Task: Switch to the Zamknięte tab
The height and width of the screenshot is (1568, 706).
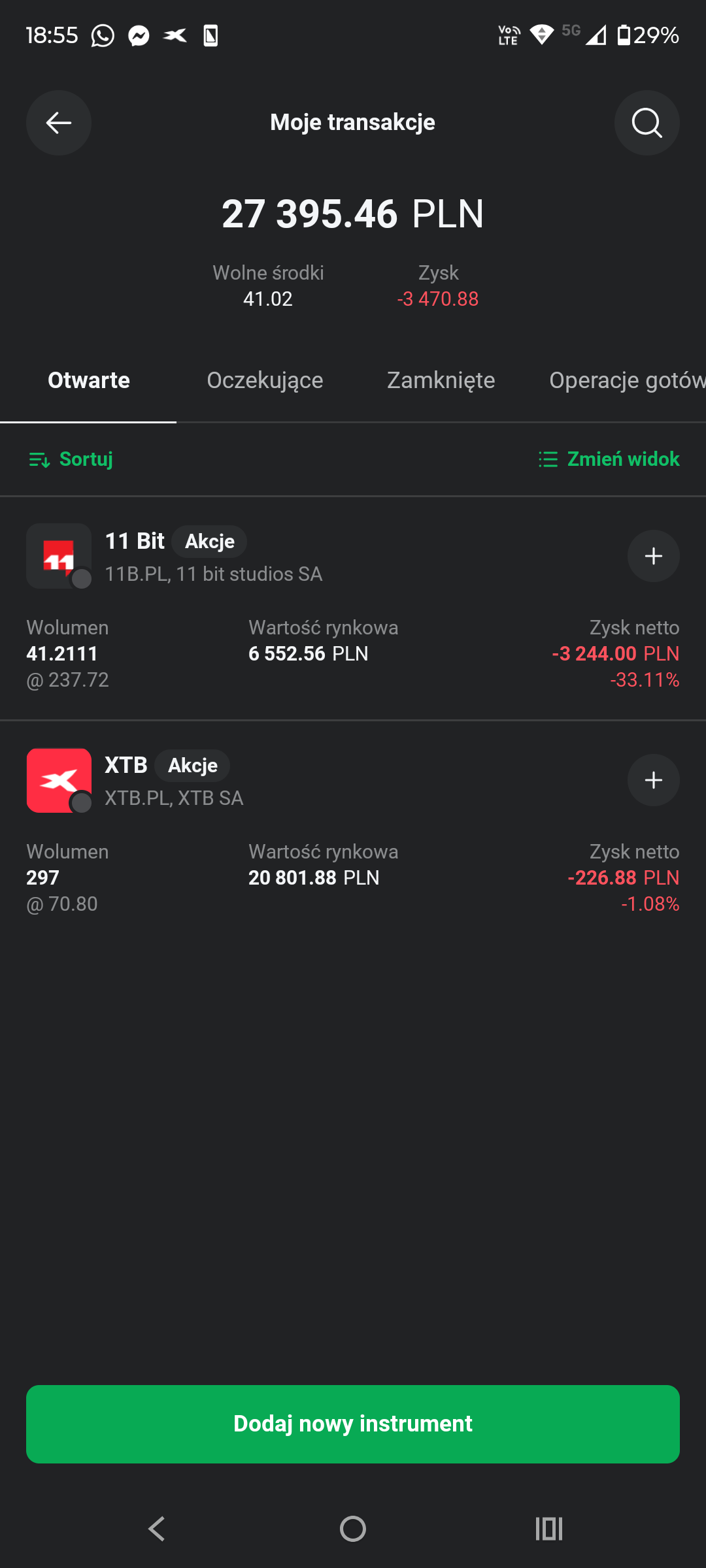Action: (441, 380)
